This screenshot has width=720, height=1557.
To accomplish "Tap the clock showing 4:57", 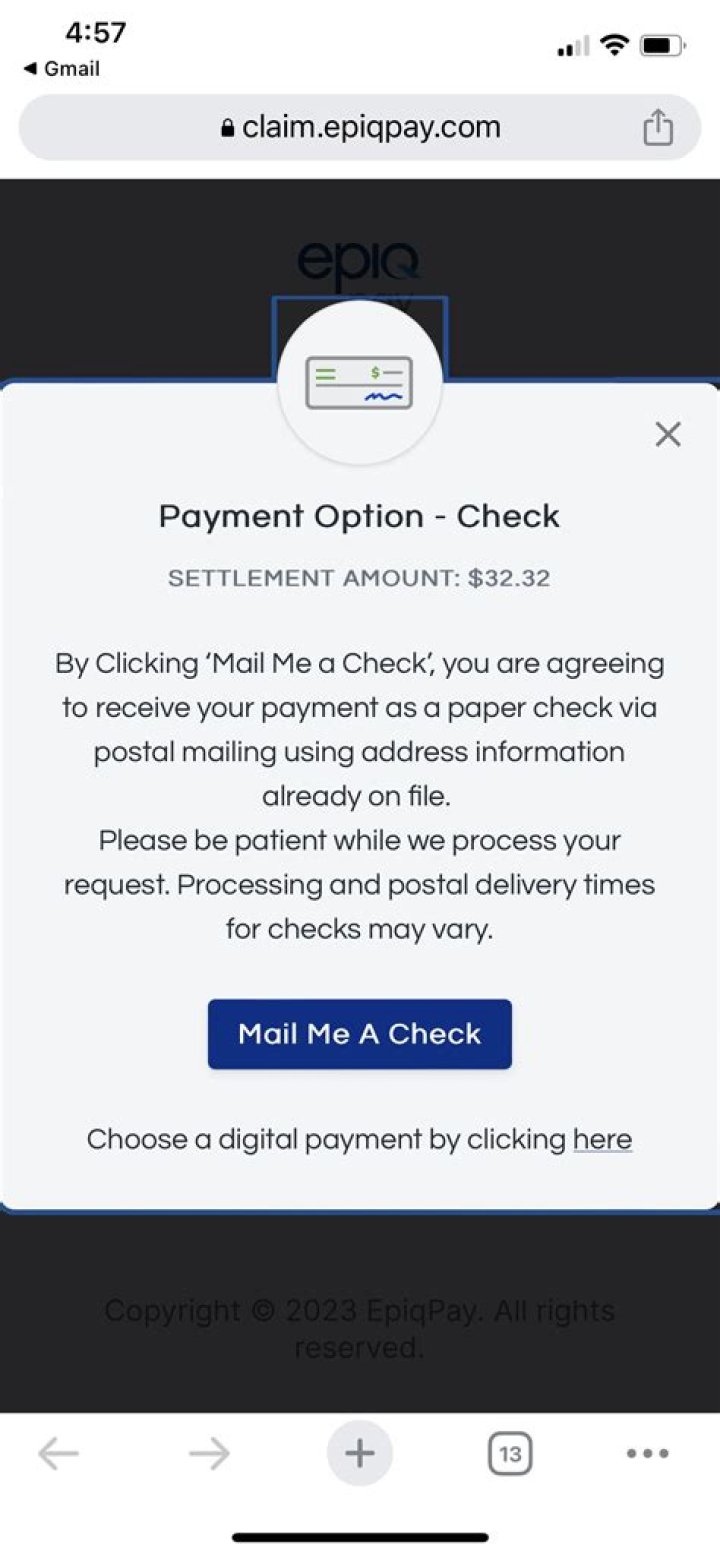I will click(x=95, y=33).
